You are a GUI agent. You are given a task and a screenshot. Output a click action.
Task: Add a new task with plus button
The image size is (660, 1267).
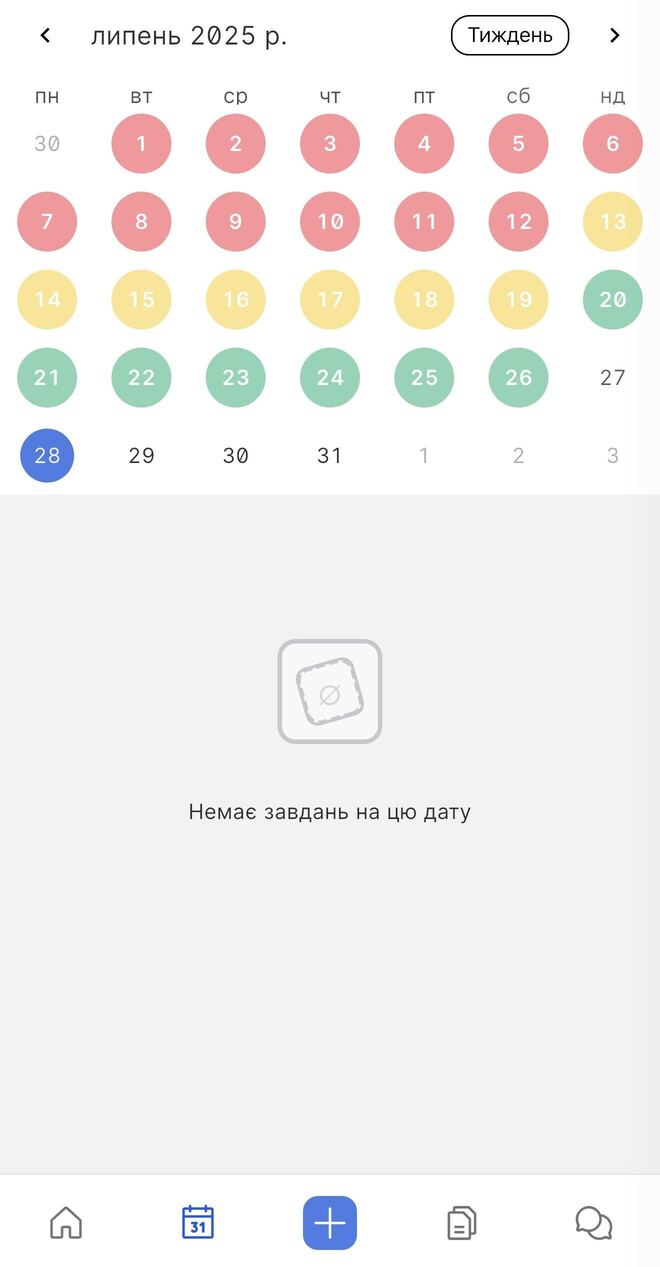[330, 1222]
